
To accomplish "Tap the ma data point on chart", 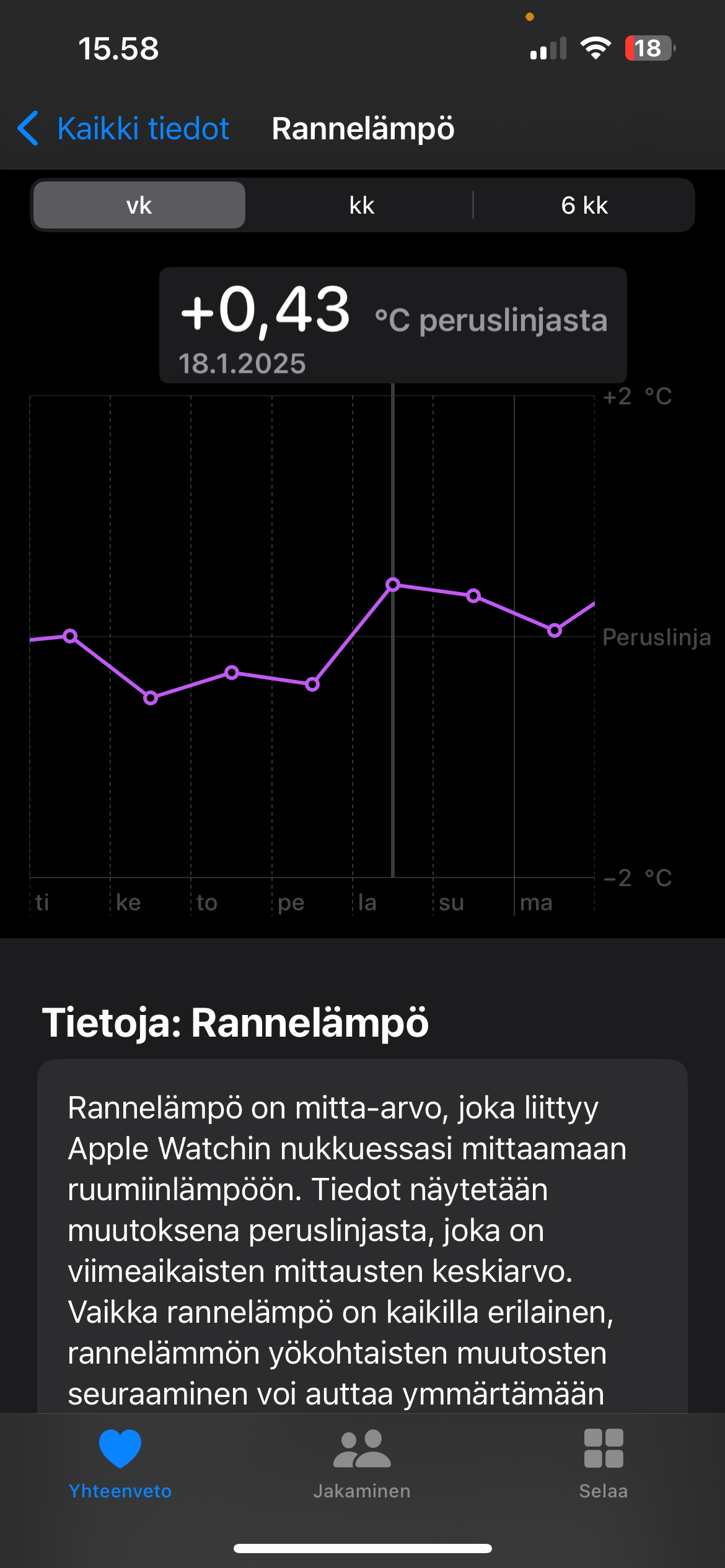I will pyautogui.click(x=555, y=630).
